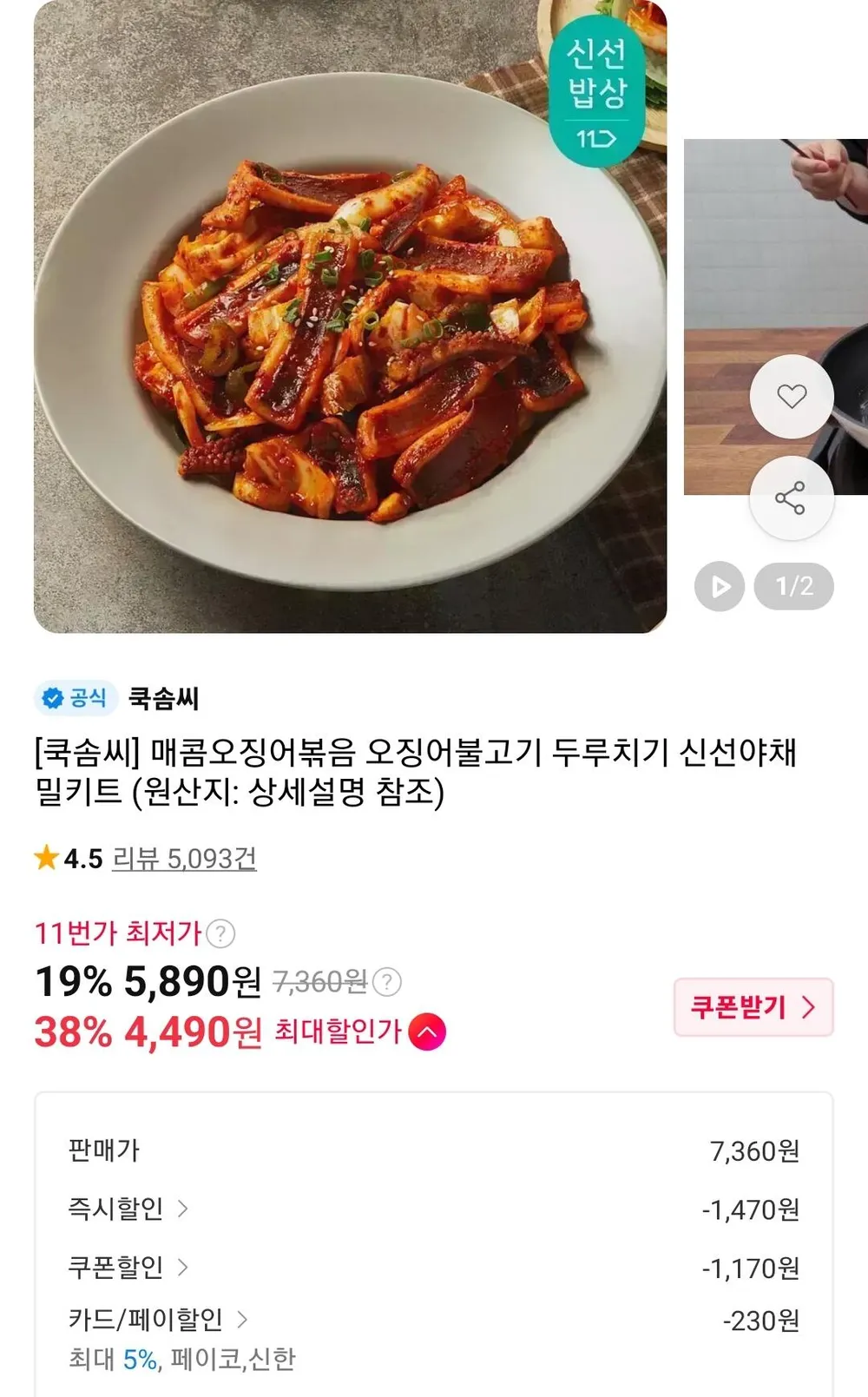Image resolution: width=868 pixels, height=1397 pixels.
Task: Share this product listing
Action: [x=792, y=498]
